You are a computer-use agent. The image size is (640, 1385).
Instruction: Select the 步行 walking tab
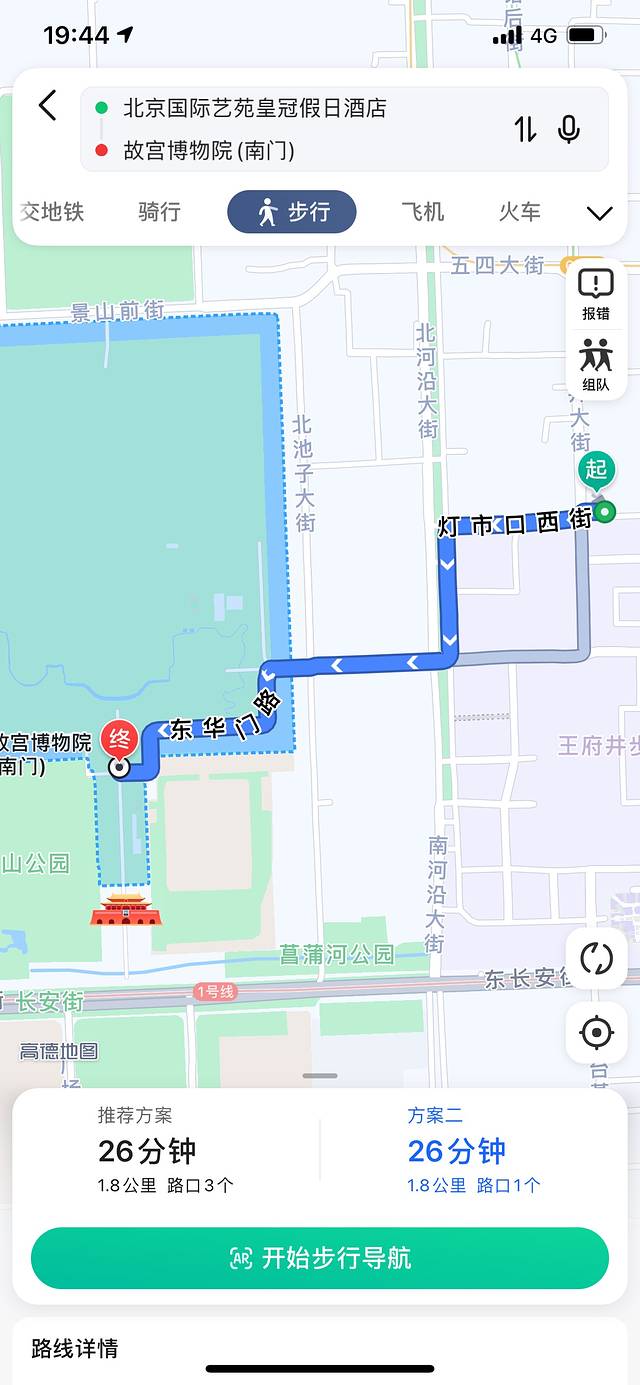pyautogui.click(x=292, y=212)
